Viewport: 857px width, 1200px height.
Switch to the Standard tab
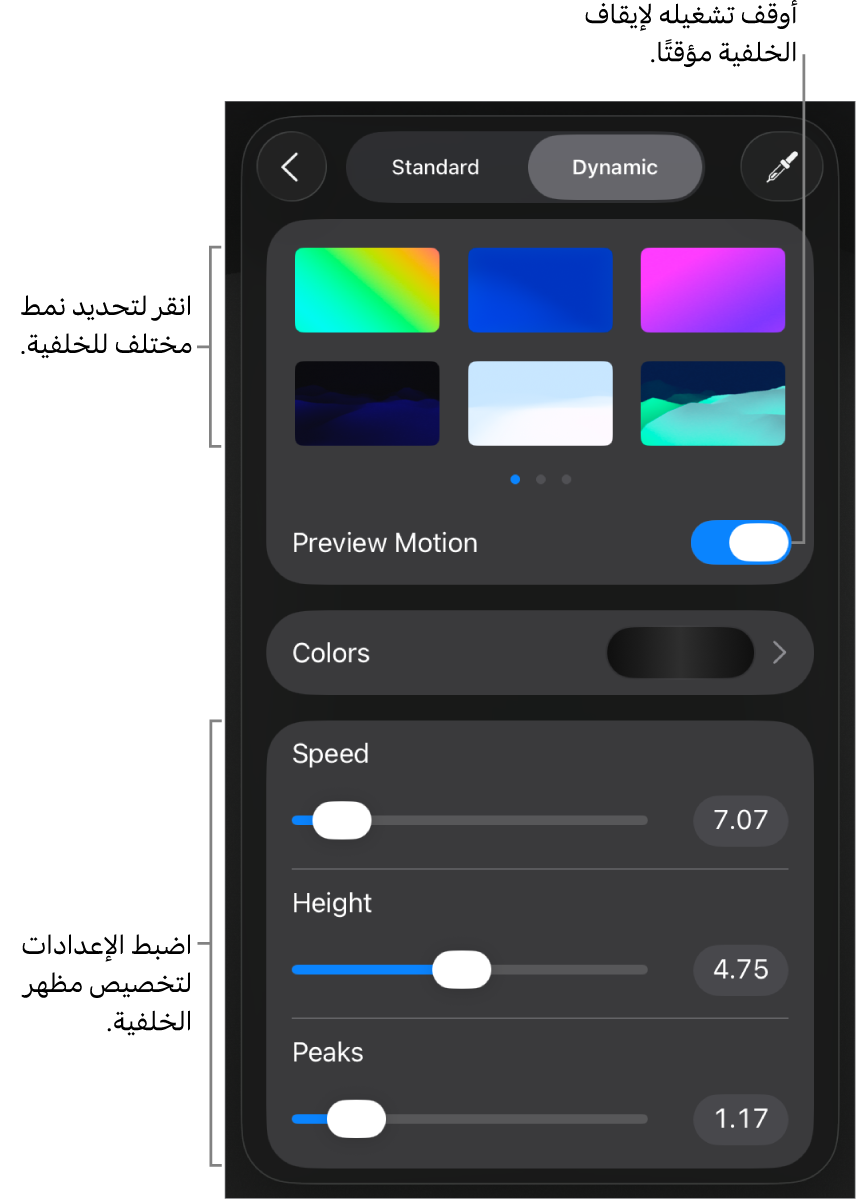tap(435, 167)
